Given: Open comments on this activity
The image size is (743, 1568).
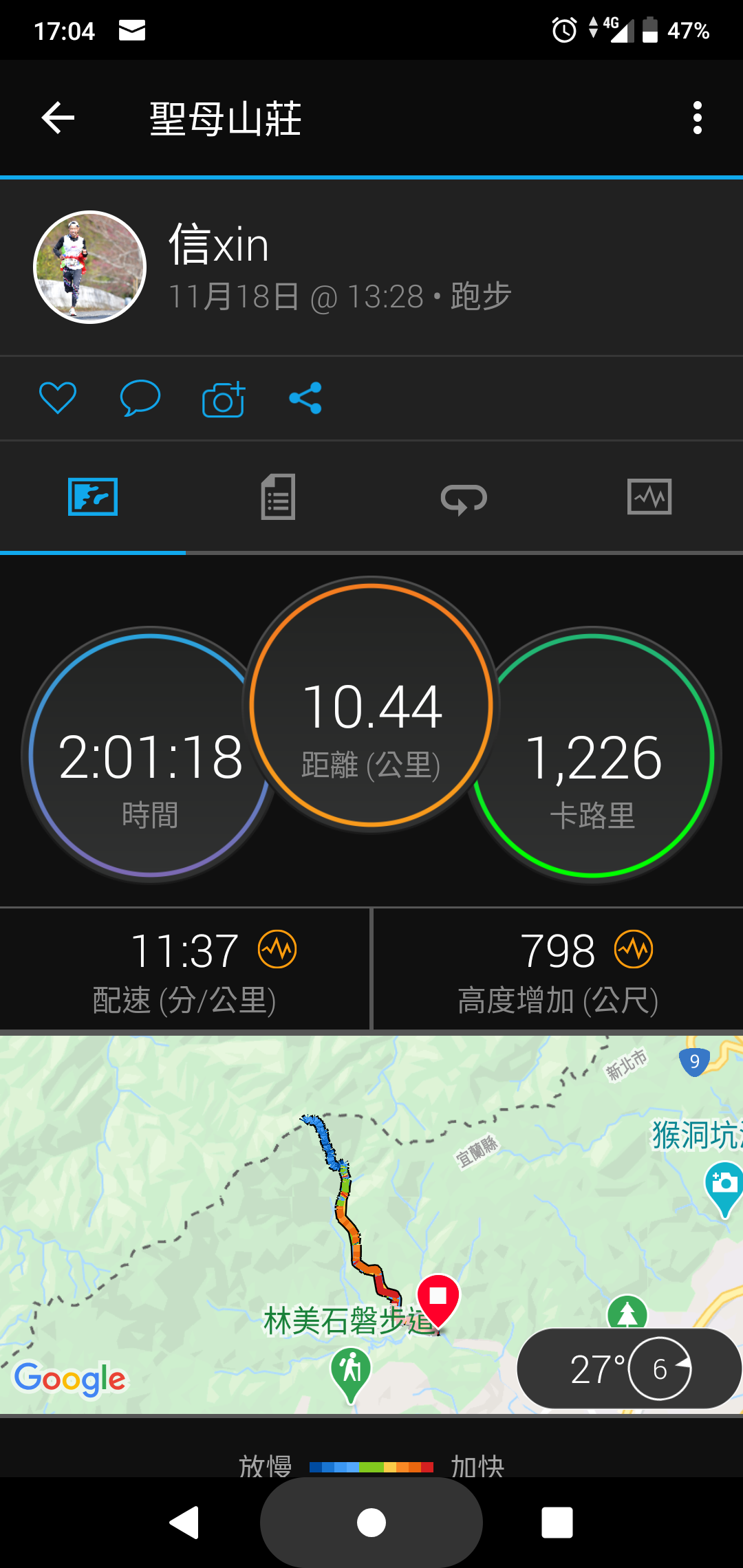Looking at the screenshot, I should click(x=140, y=398).
